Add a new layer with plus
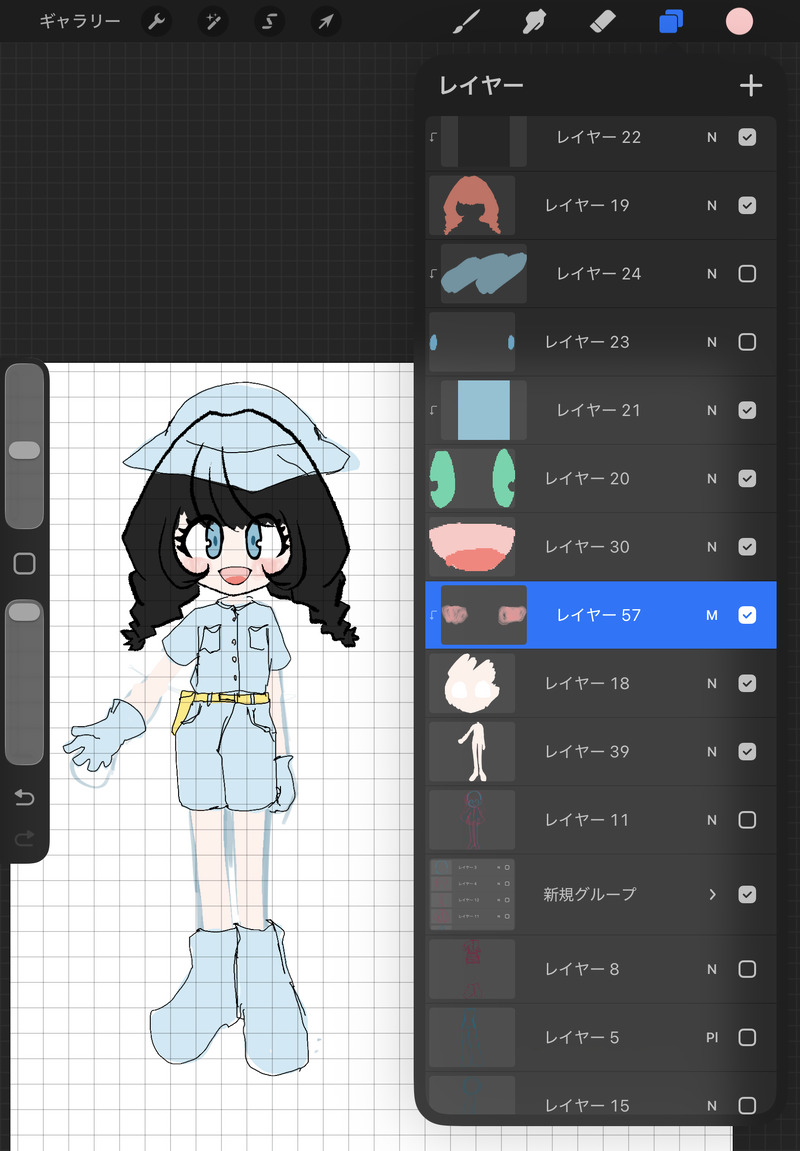The width and height of the screenshot is (800, 1151). click(x=750, y=86)
